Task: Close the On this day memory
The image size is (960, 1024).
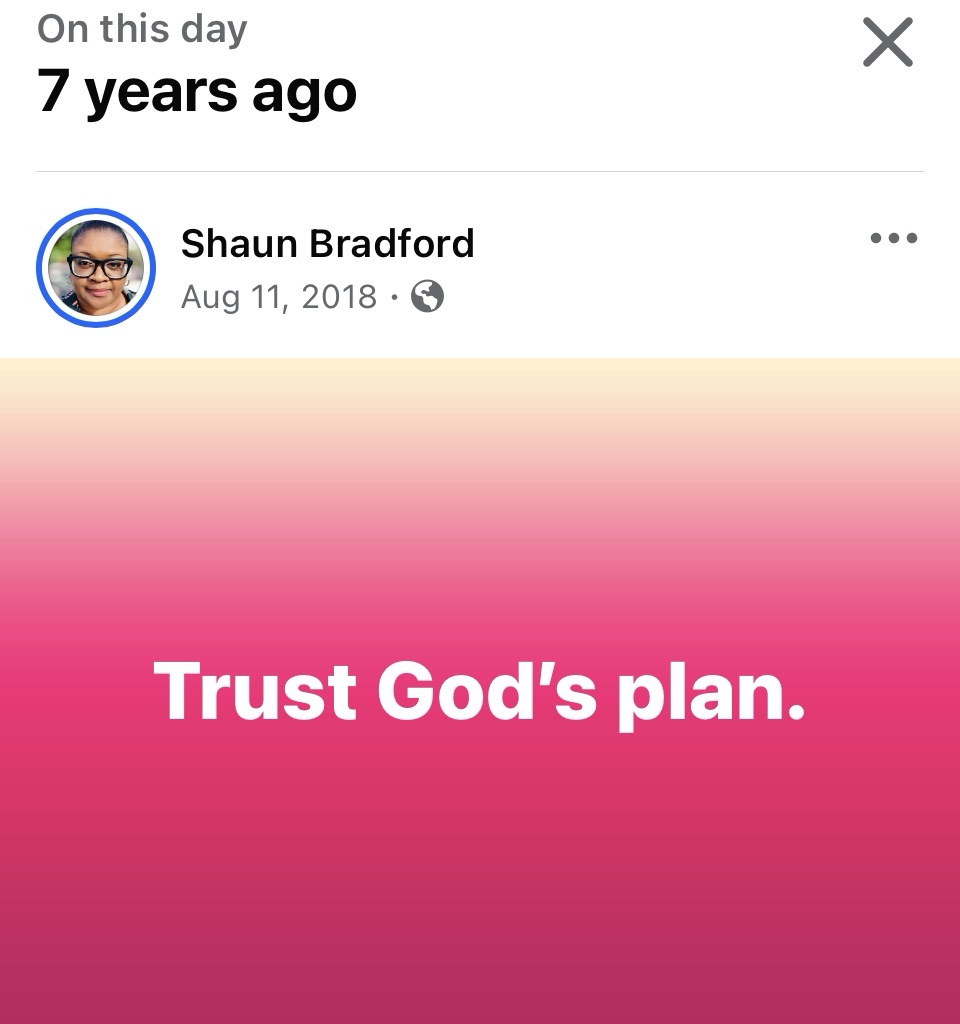Action: (887, 43)
